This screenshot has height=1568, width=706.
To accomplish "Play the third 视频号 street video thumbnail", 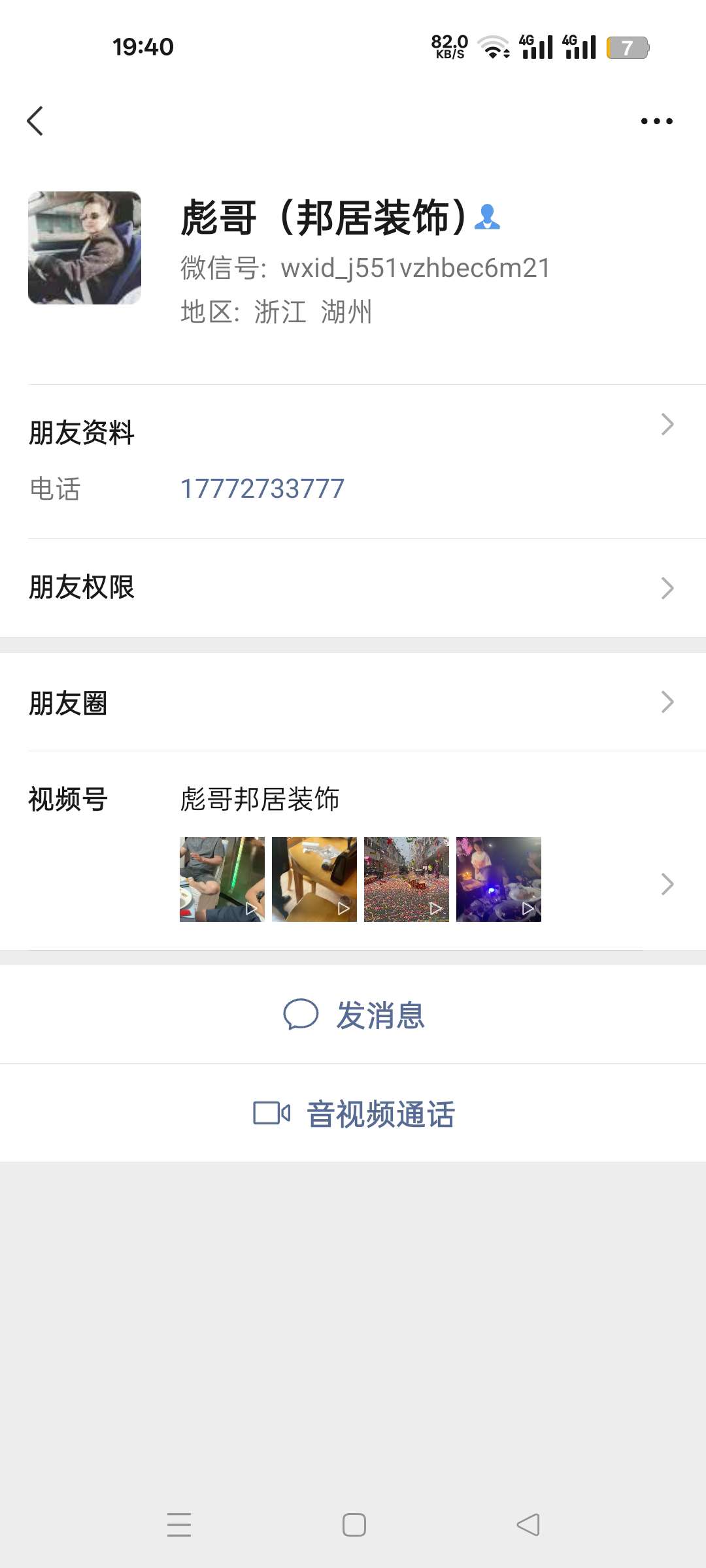I will tap(407, 879).
